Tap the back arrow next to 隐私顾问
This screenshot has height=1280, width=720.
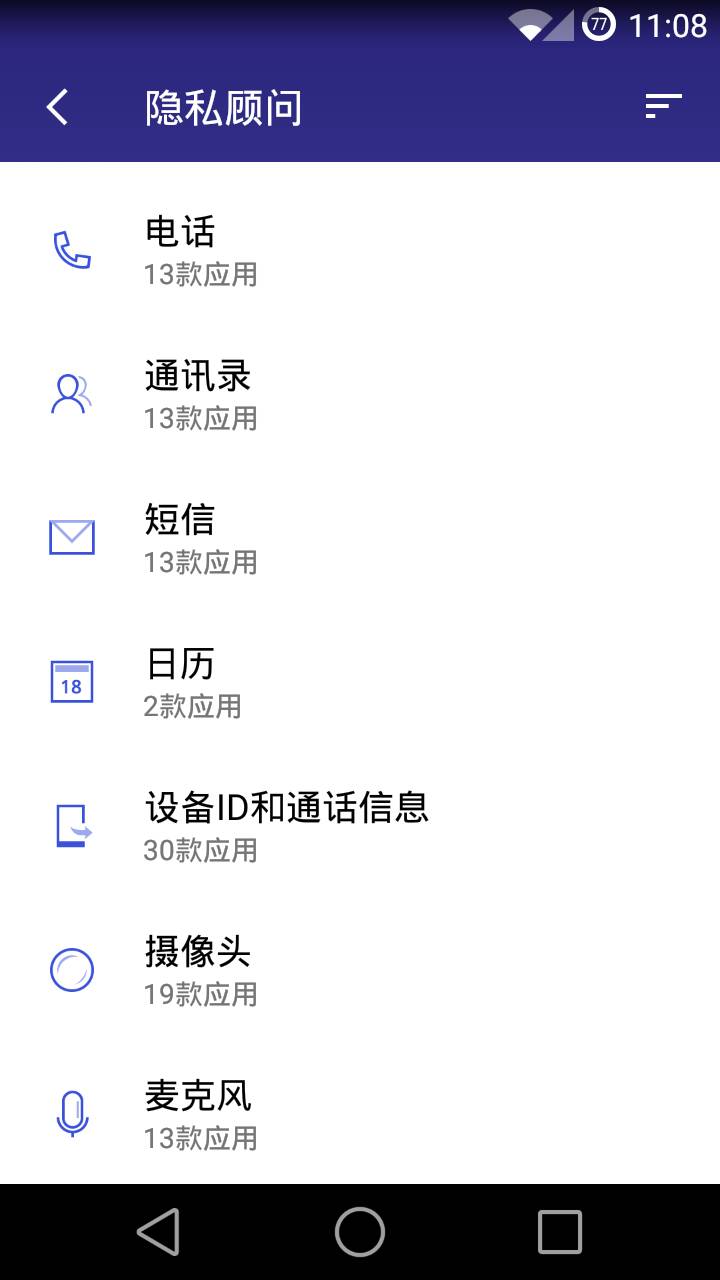(56, 105)
